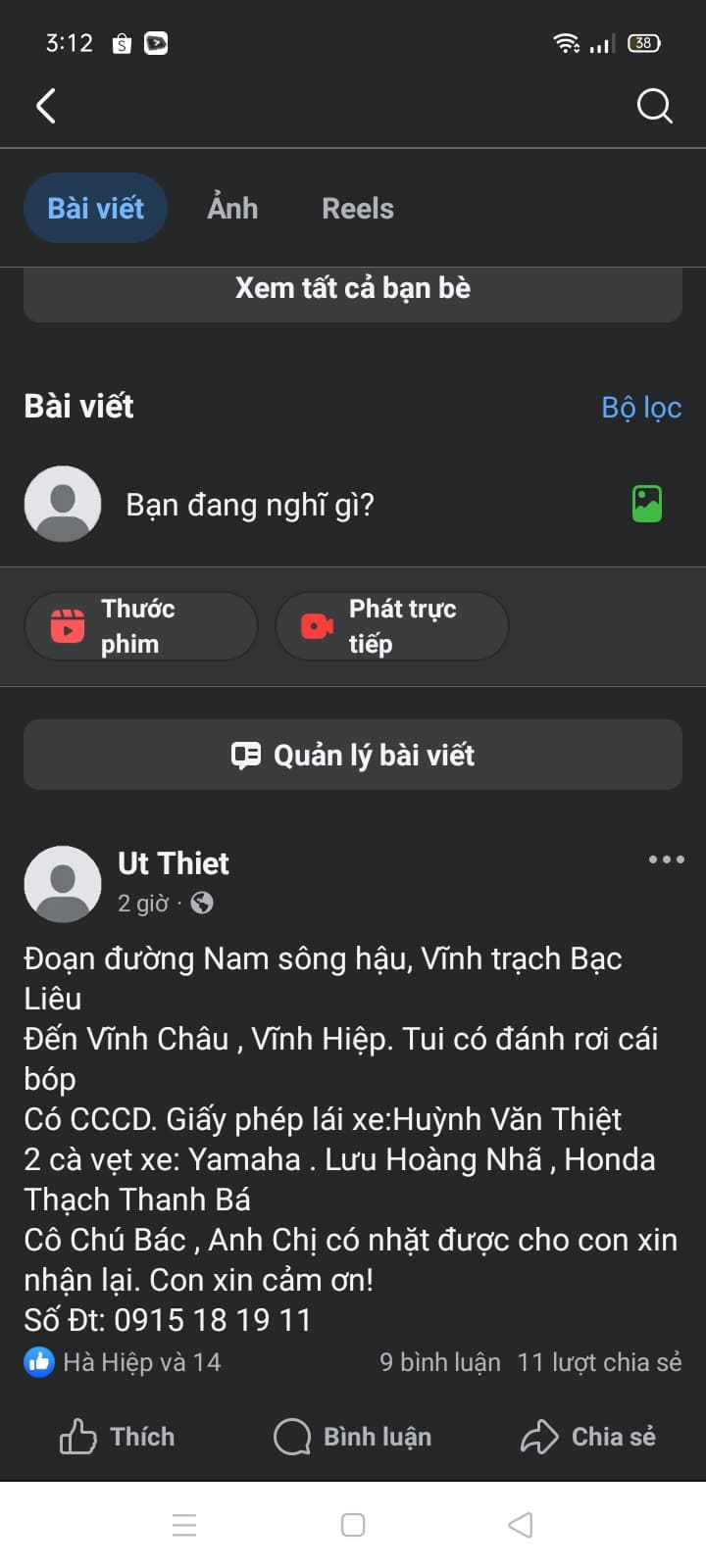This screenshot has height=1568, width=706.
Task: Switch to the Reels tab
Action: coord(357,208)
